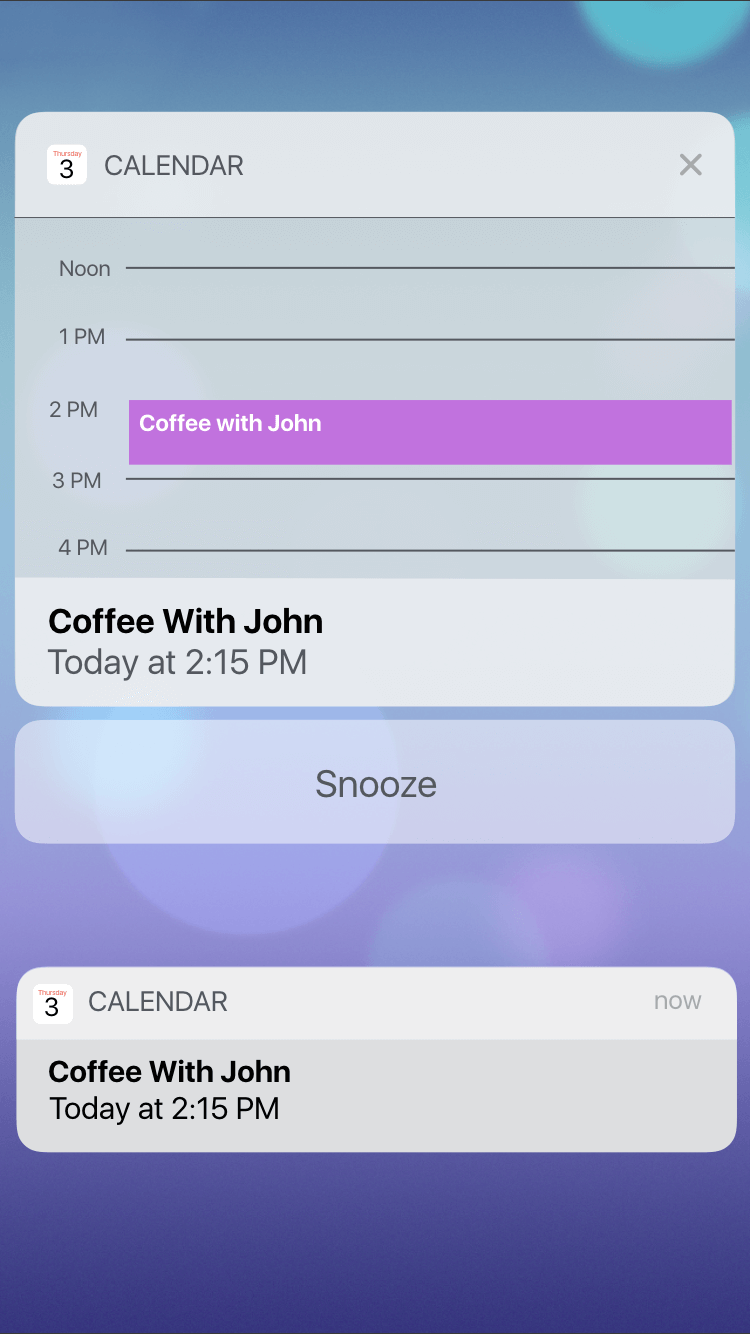Close the expanded Calendar notification
The width and height of the screenshot is (750, 1334).
pyautogui.click(x=690, y=165)
